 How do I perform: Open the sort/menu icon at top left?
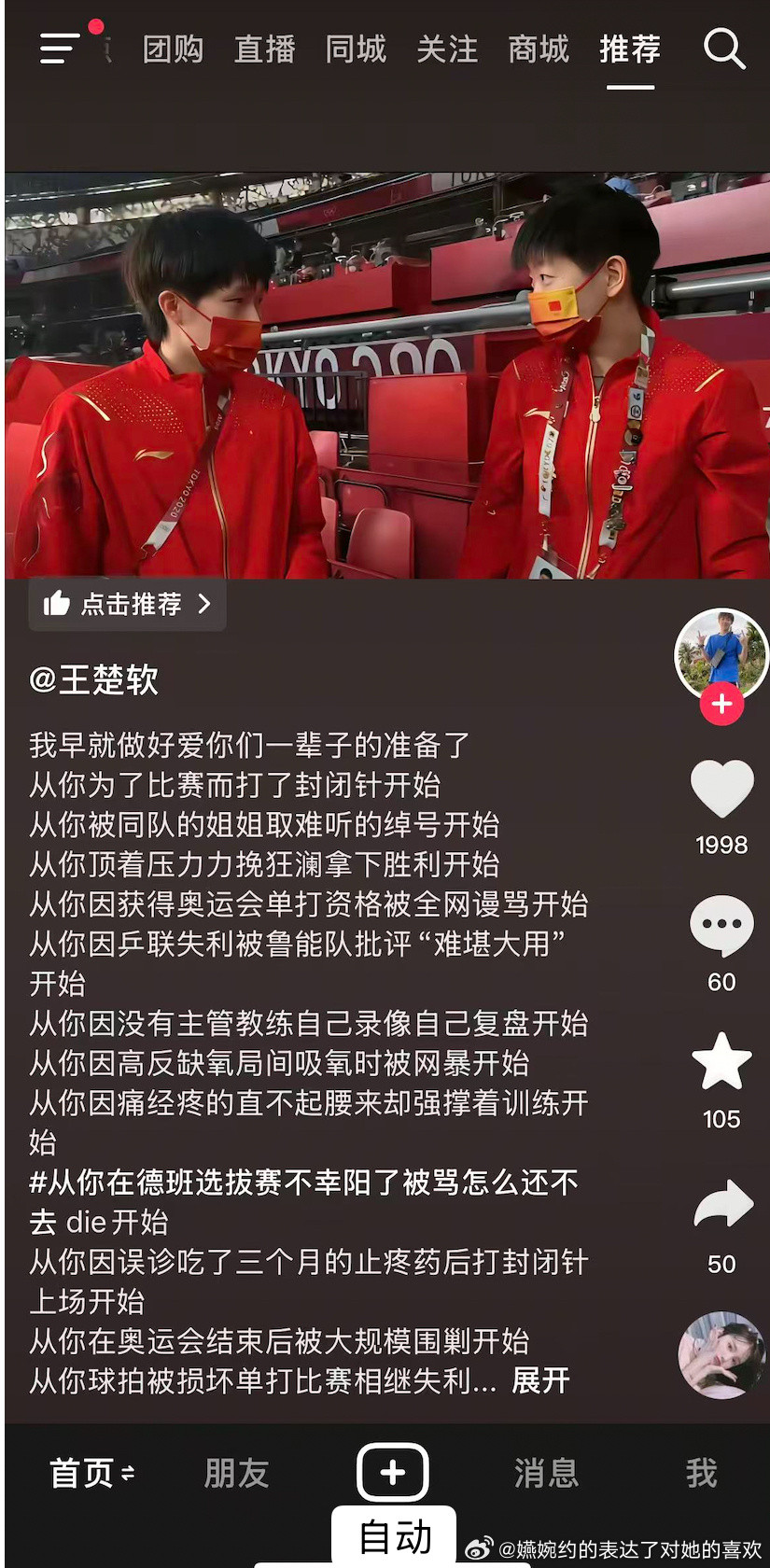pyautogui.click(x=58, y=49)
